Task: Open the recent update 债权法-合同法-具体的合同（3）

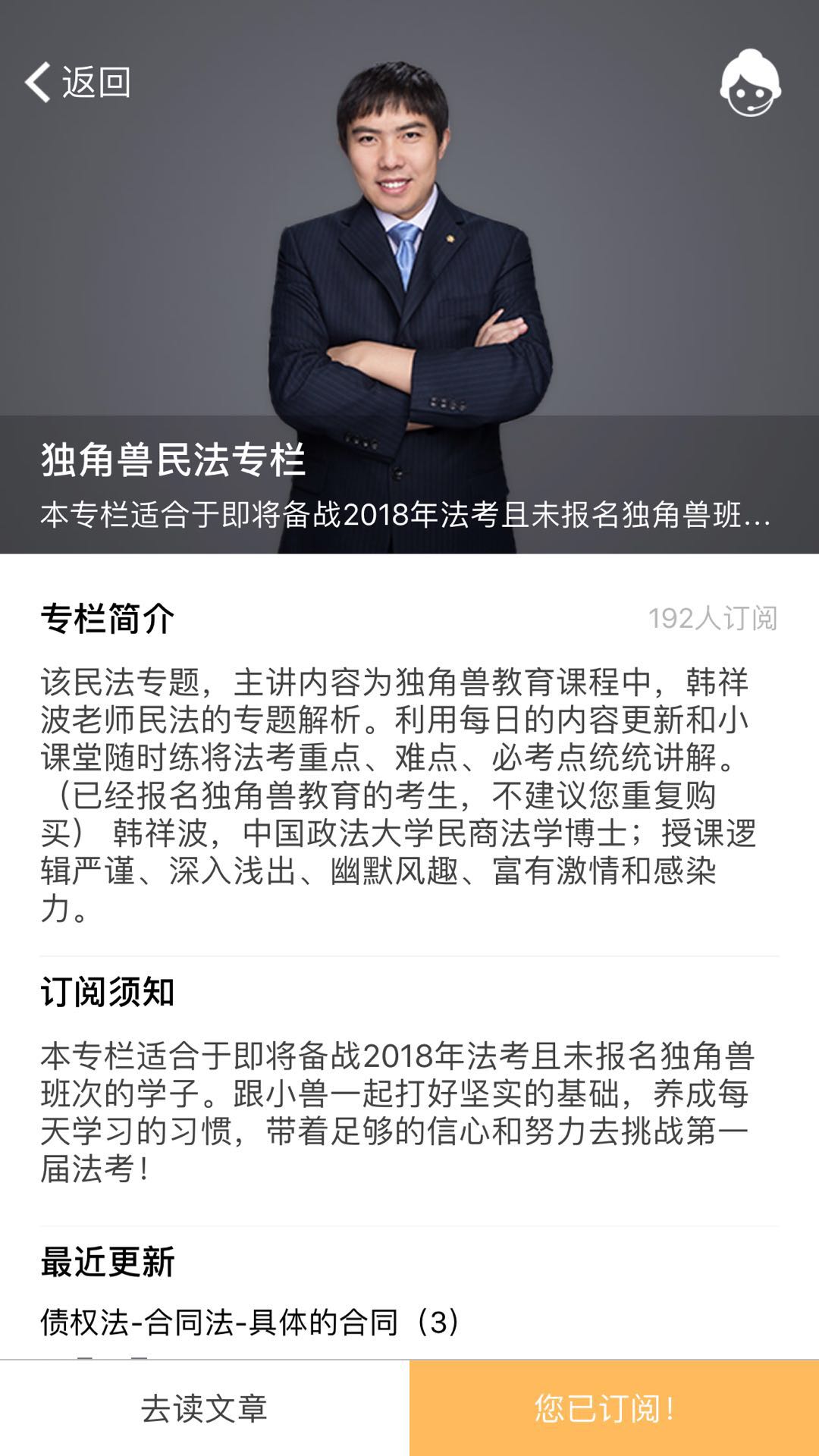Action: point(250,1323)
